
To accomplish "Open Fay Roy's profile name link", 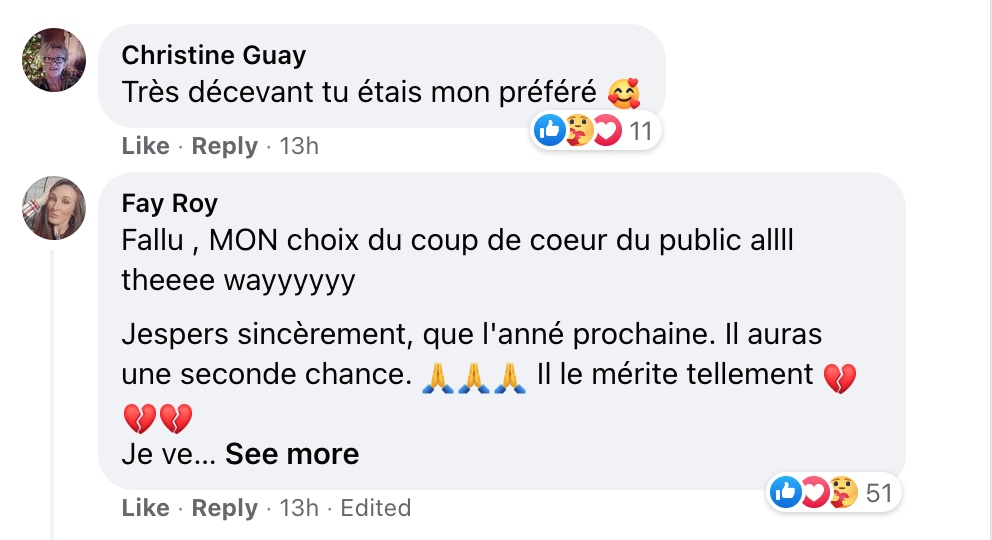I will [169, 203].
